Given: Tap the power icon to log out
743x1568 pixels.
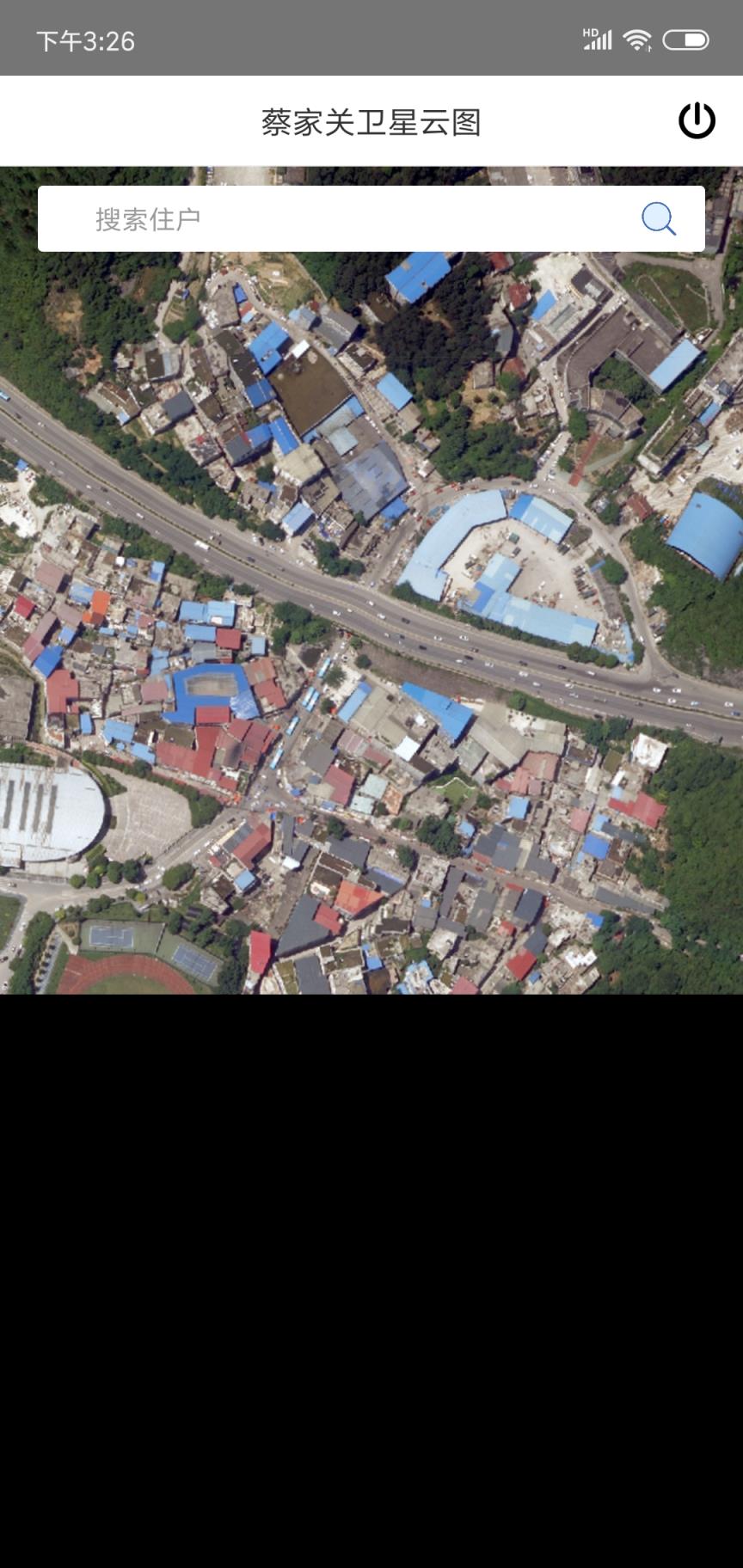Looking at the screenshot, I should point(697,120).
